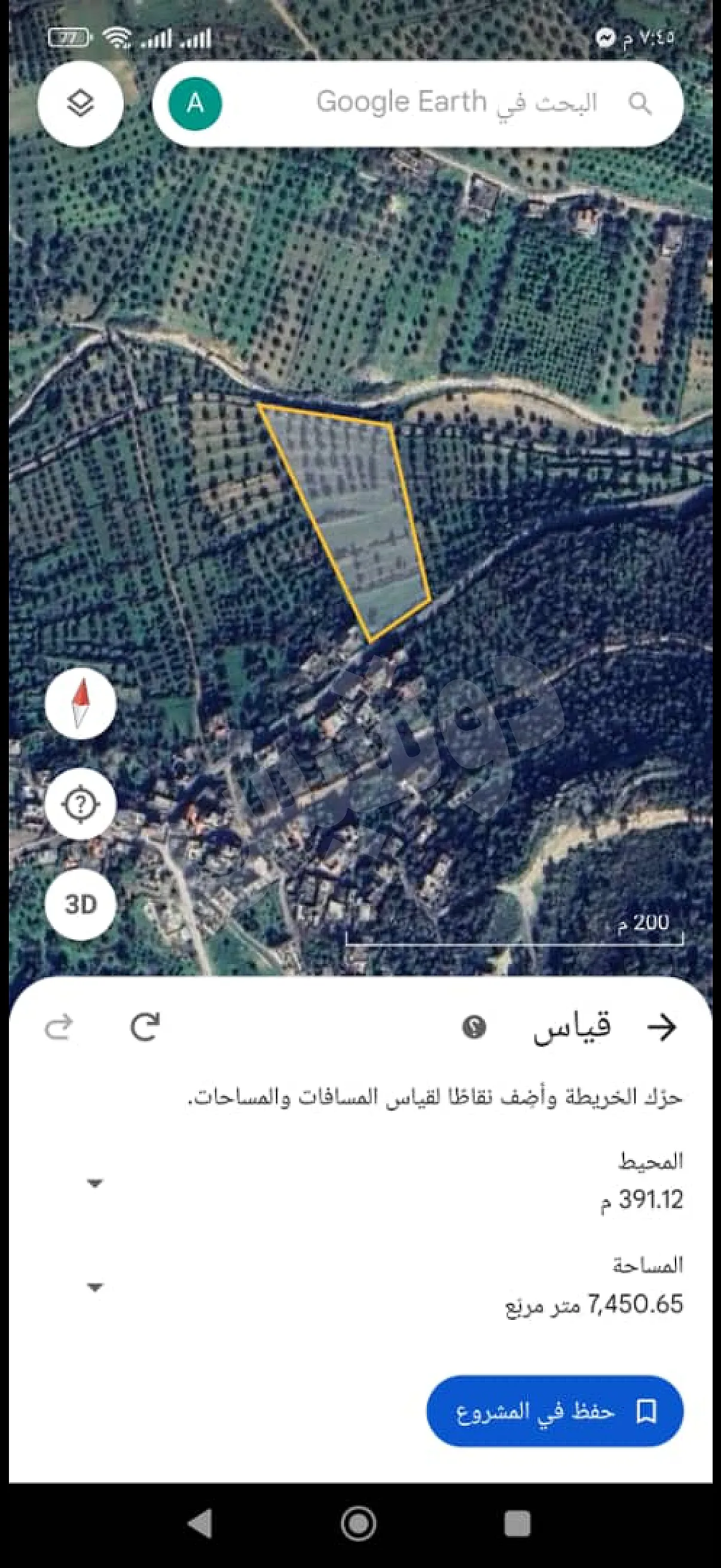Screen dimensions: 721x1568
Task: Open the Google account avatar A
Action: [x=196, y=102]
